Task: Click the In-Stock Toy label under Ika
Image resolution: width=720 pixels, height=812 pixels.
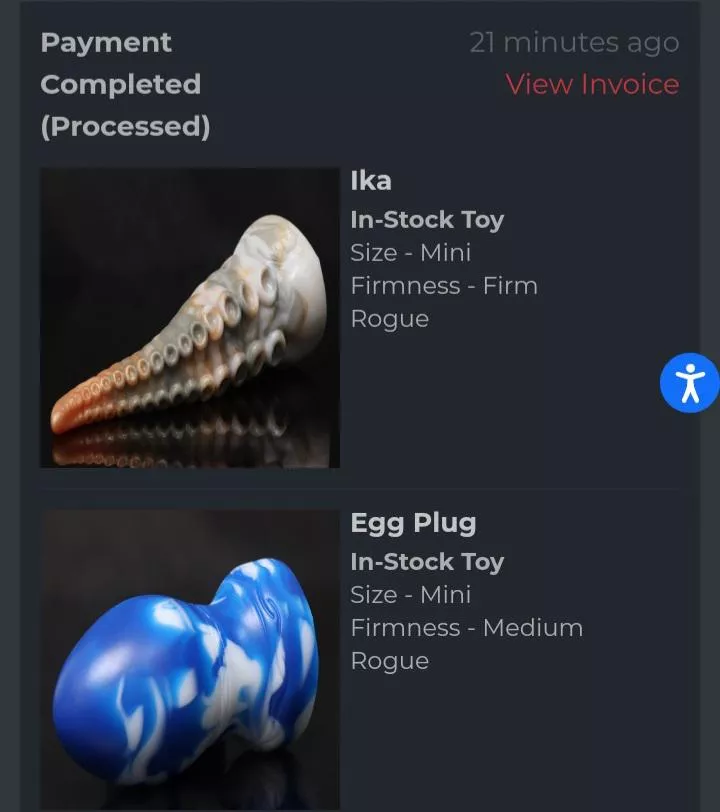Action: click(428, 219)
